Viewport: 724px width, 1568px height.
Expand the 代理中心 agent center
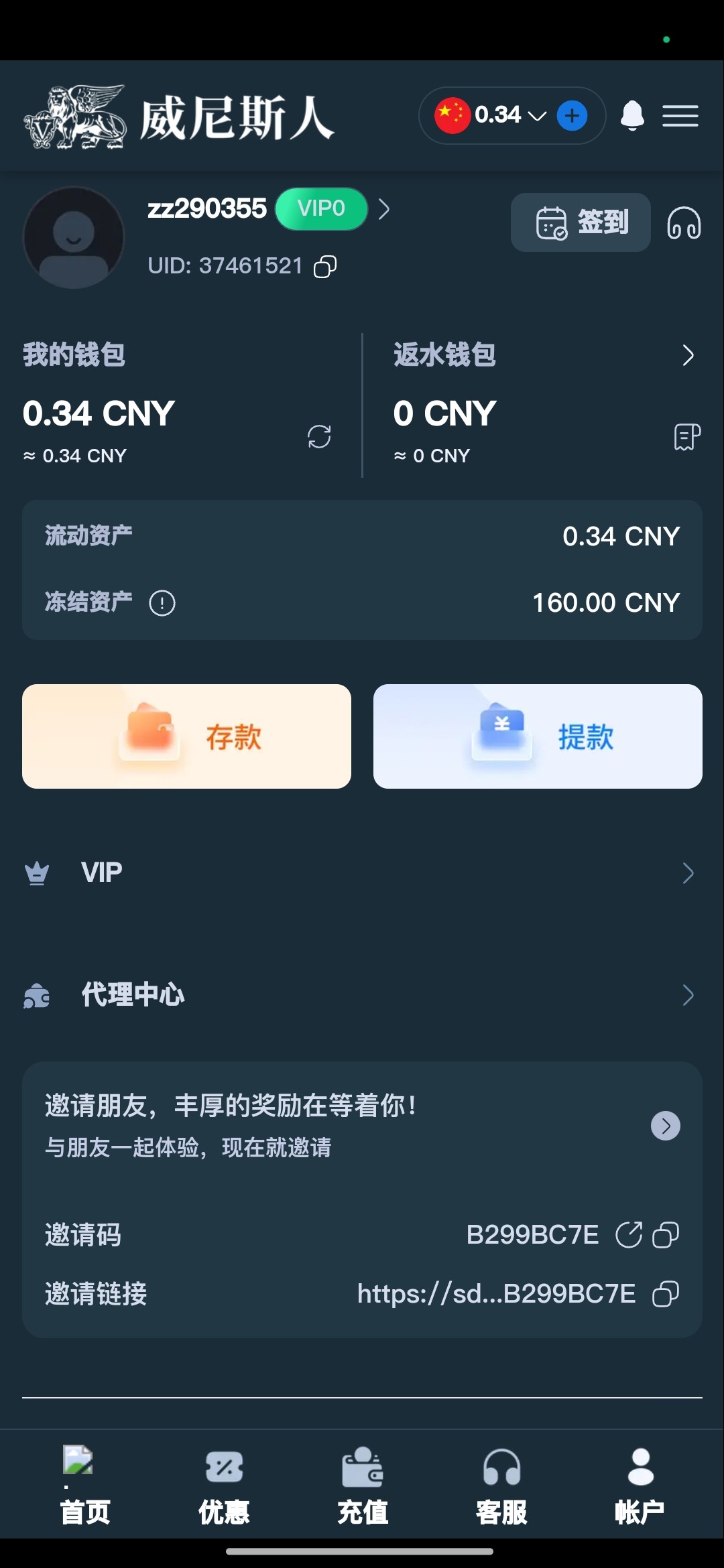pos(688,996)
